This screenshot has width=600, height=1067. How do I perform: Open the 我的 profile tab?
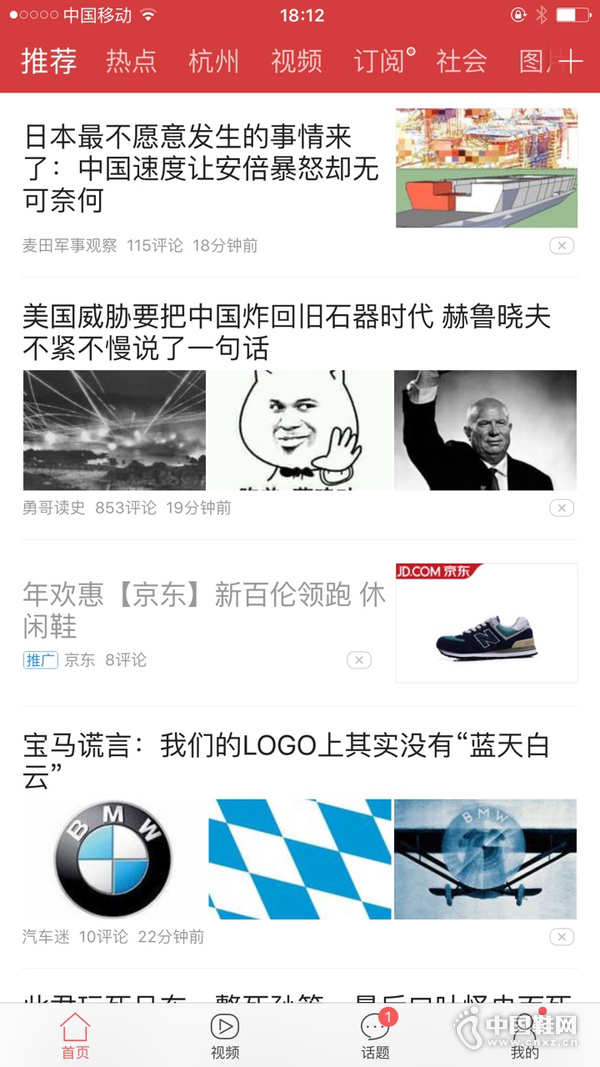point(525,1036)
